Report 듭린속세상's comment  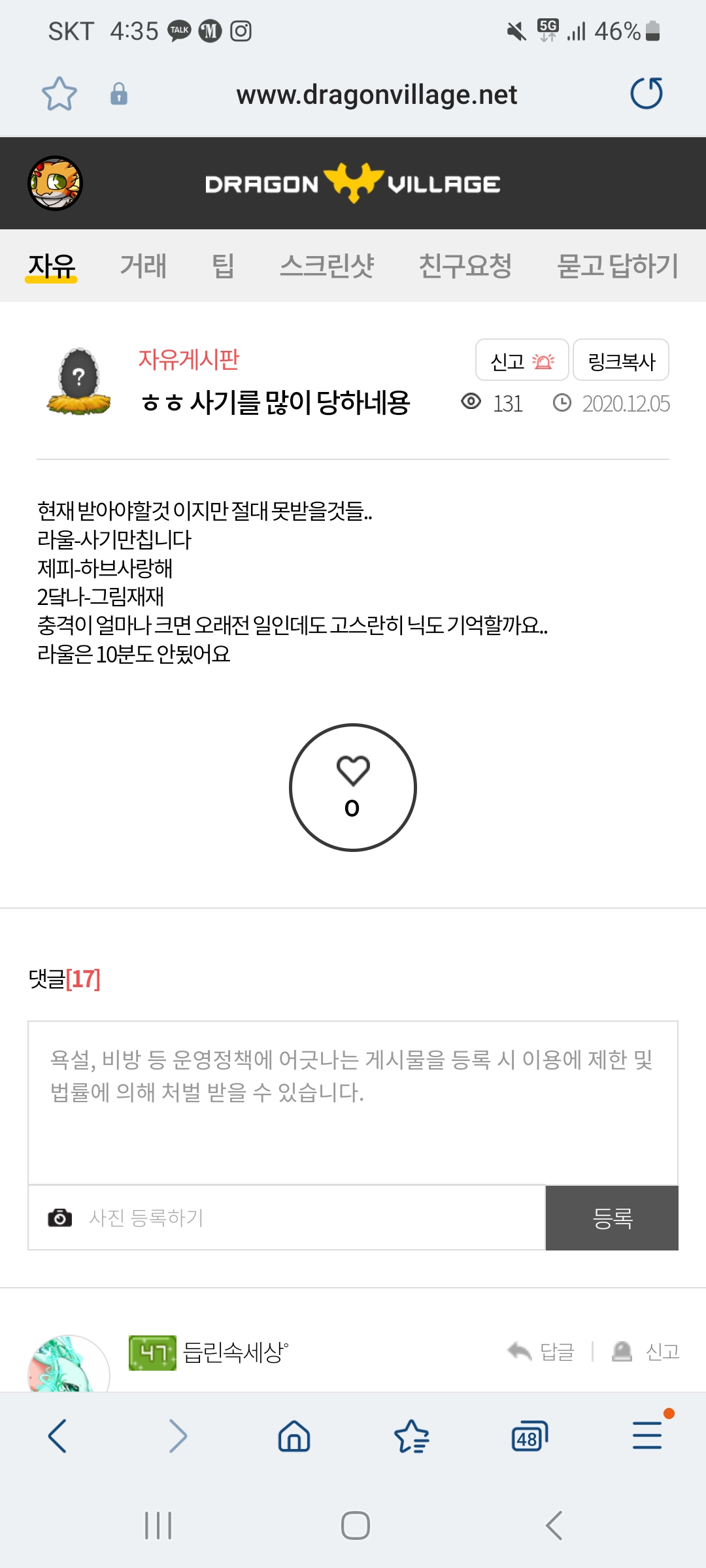[x=647, y=1351]
